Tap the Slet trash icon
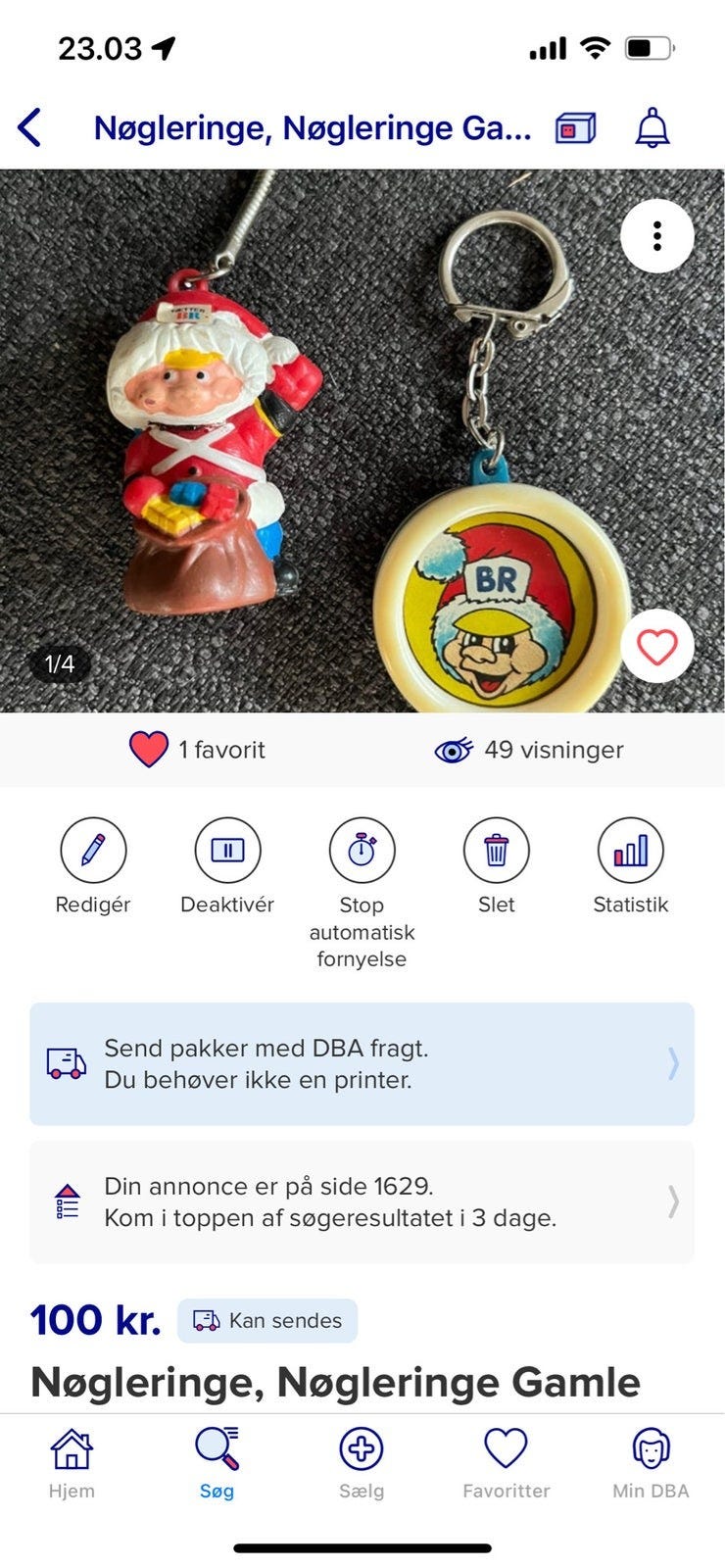 coord(496,850)
